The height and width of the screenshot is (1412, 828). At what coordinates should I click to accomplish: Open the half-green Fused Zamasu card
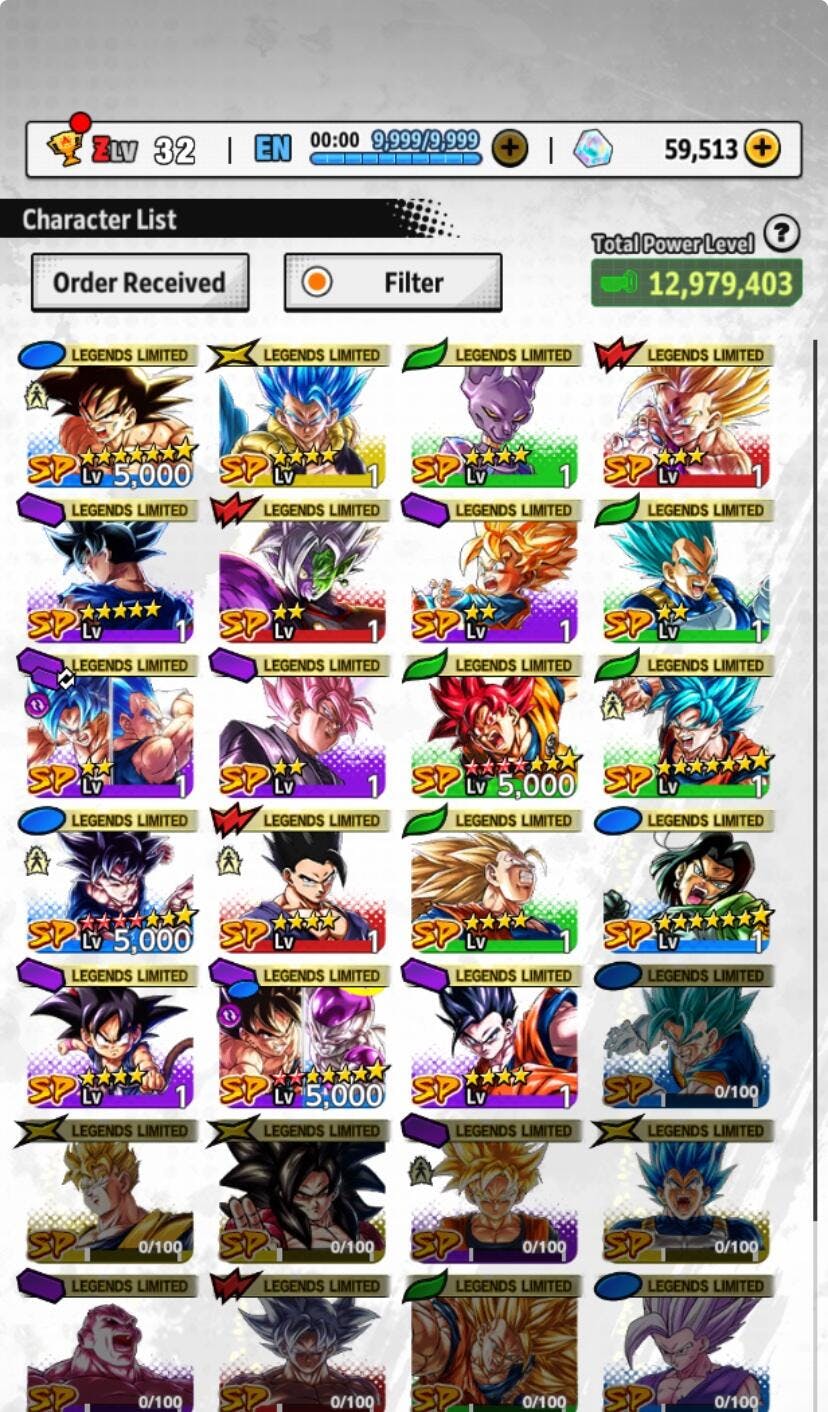tap(302, 571)
